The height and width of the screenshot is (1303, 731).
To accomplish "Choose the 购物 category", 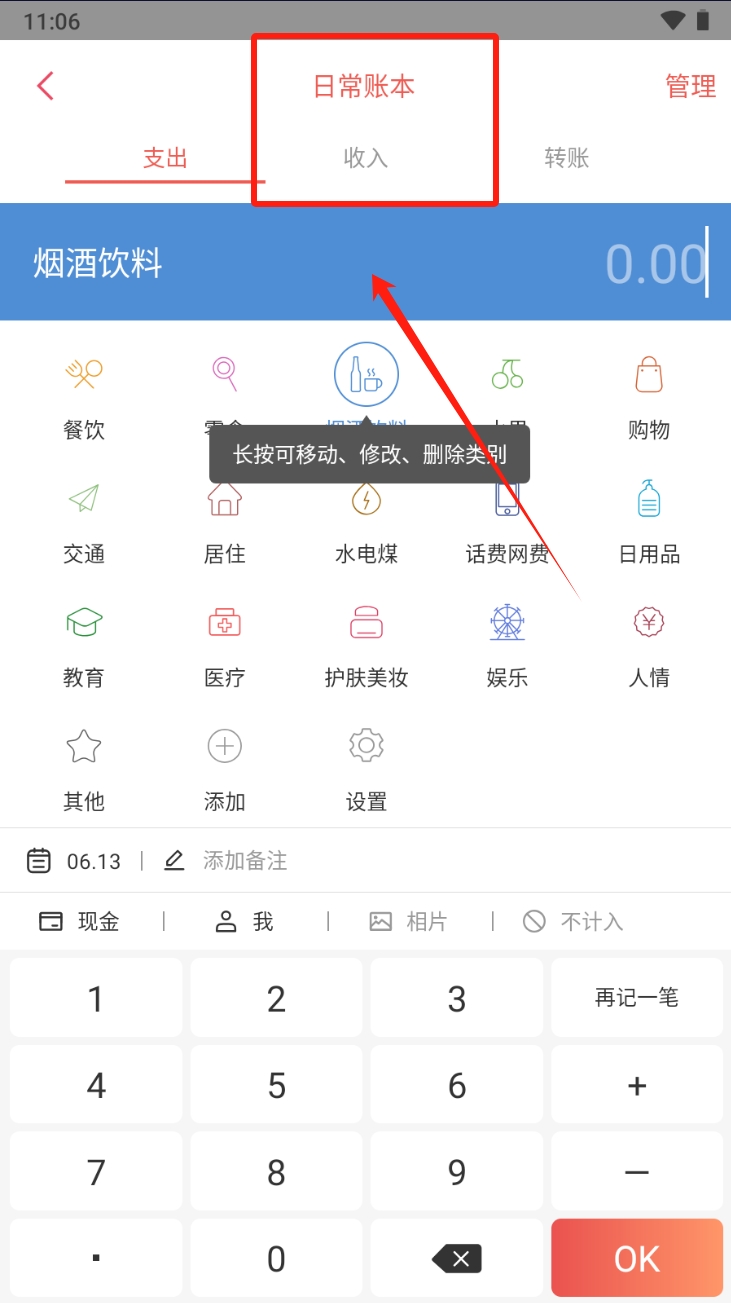I will (x=648, y=396).
